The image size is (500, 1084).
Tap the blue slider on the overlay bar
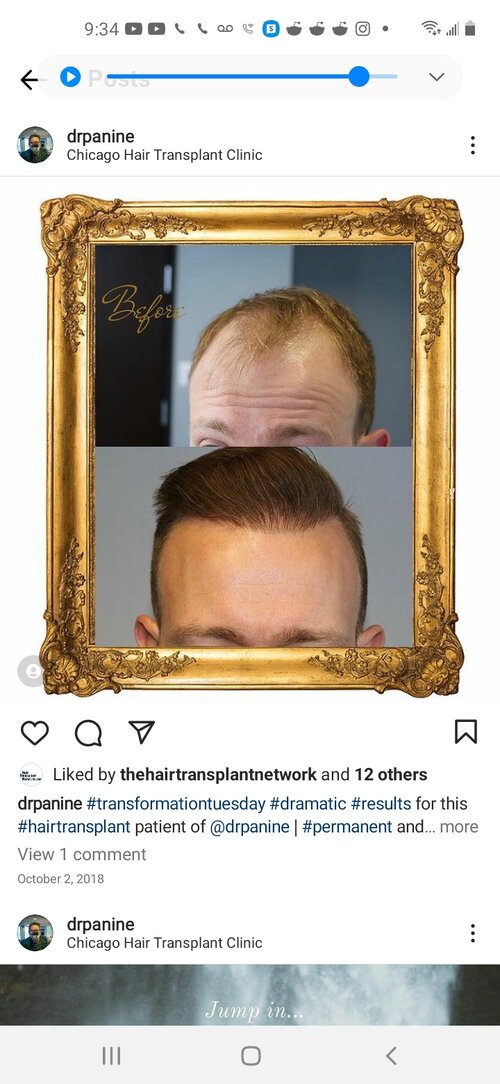(359, 77)
